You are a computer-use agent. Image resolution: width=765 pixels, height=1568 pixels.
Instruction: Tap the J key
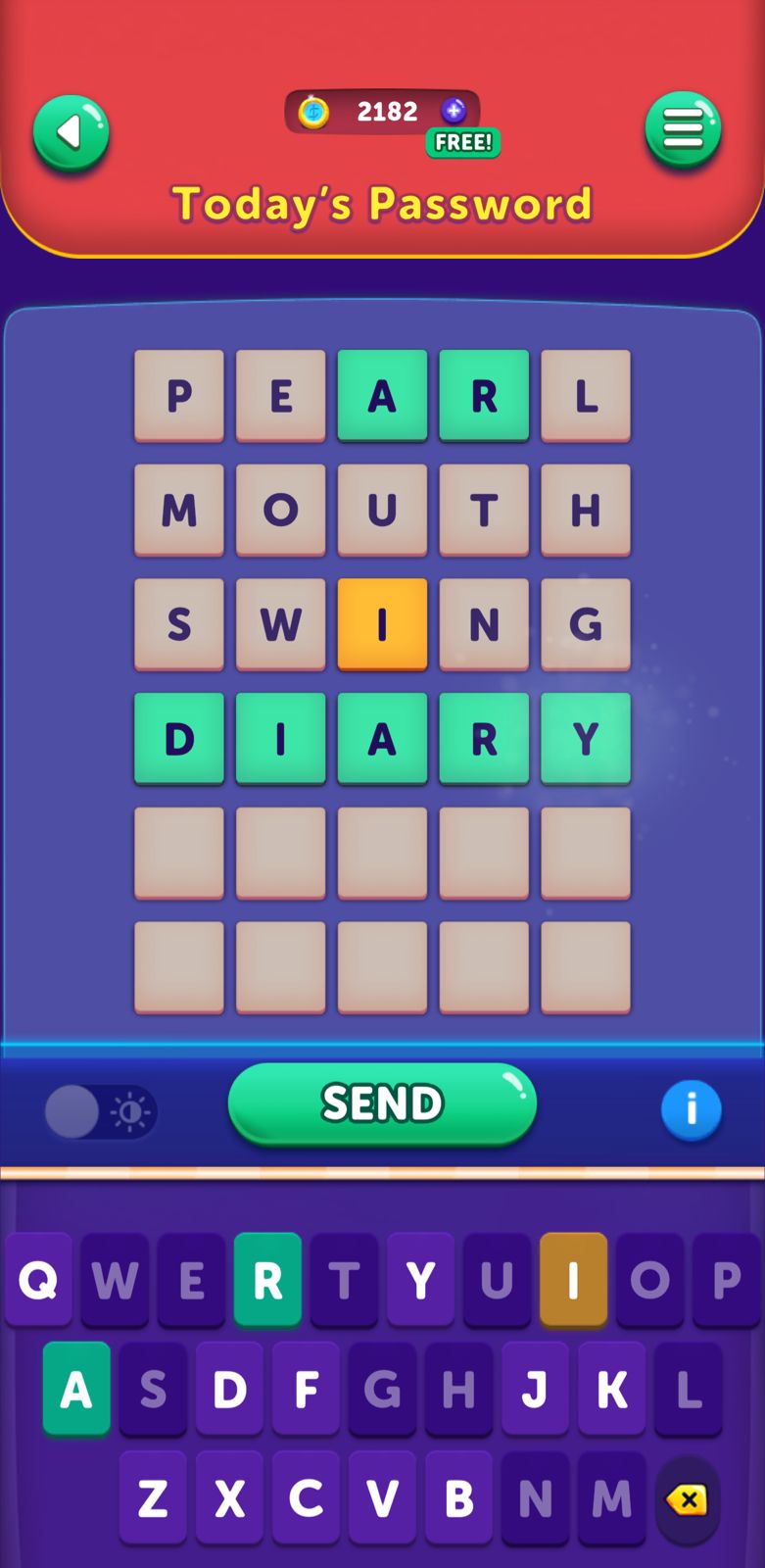pos(535,1389)
